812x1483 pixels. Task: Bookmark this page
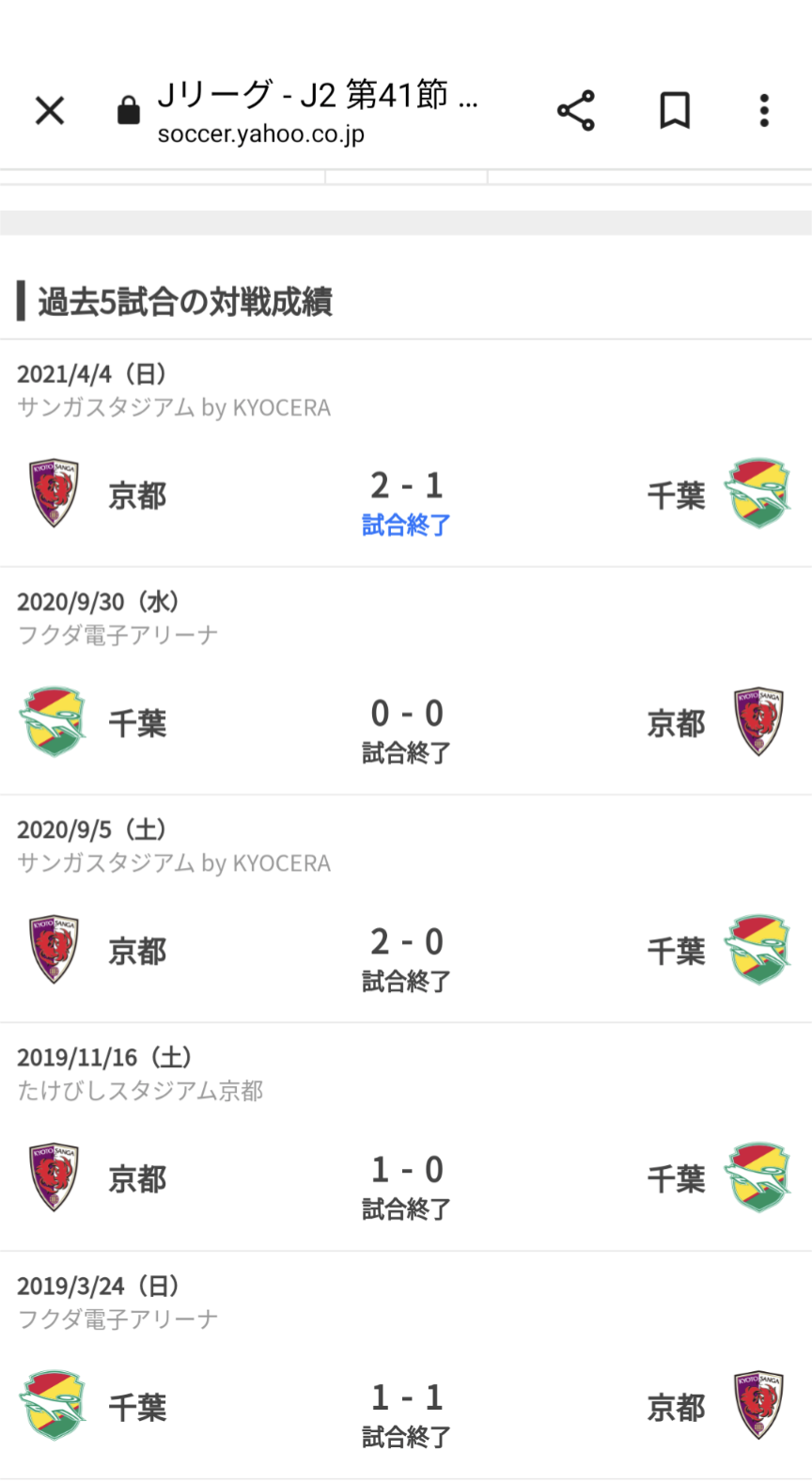(x=675, y=111)
